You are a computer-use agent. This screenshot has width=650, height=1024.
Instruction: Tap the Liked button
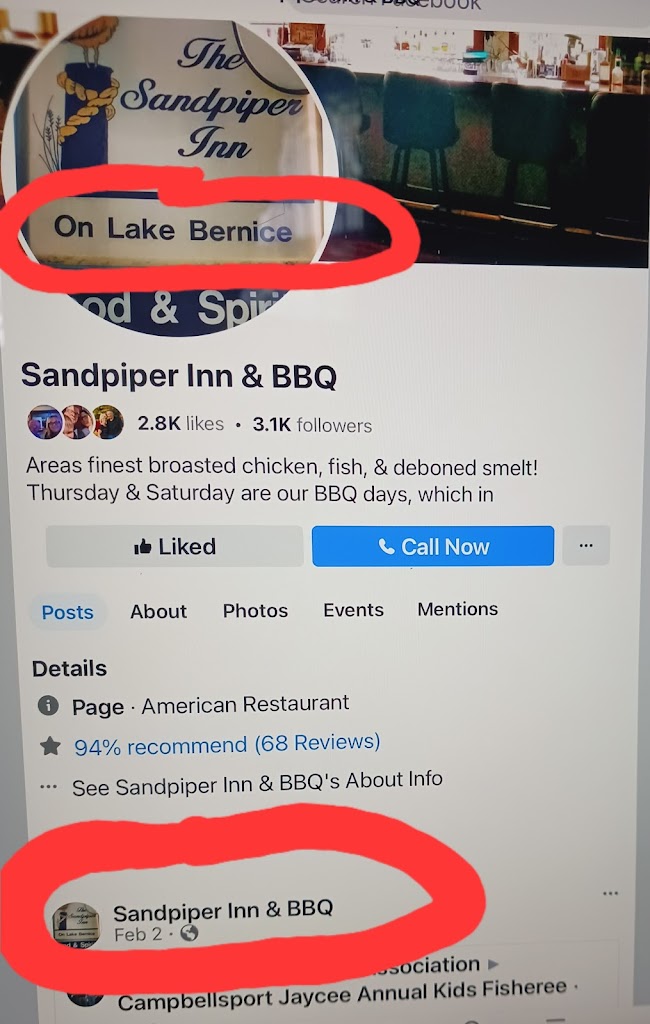click(x=175, y=547)
